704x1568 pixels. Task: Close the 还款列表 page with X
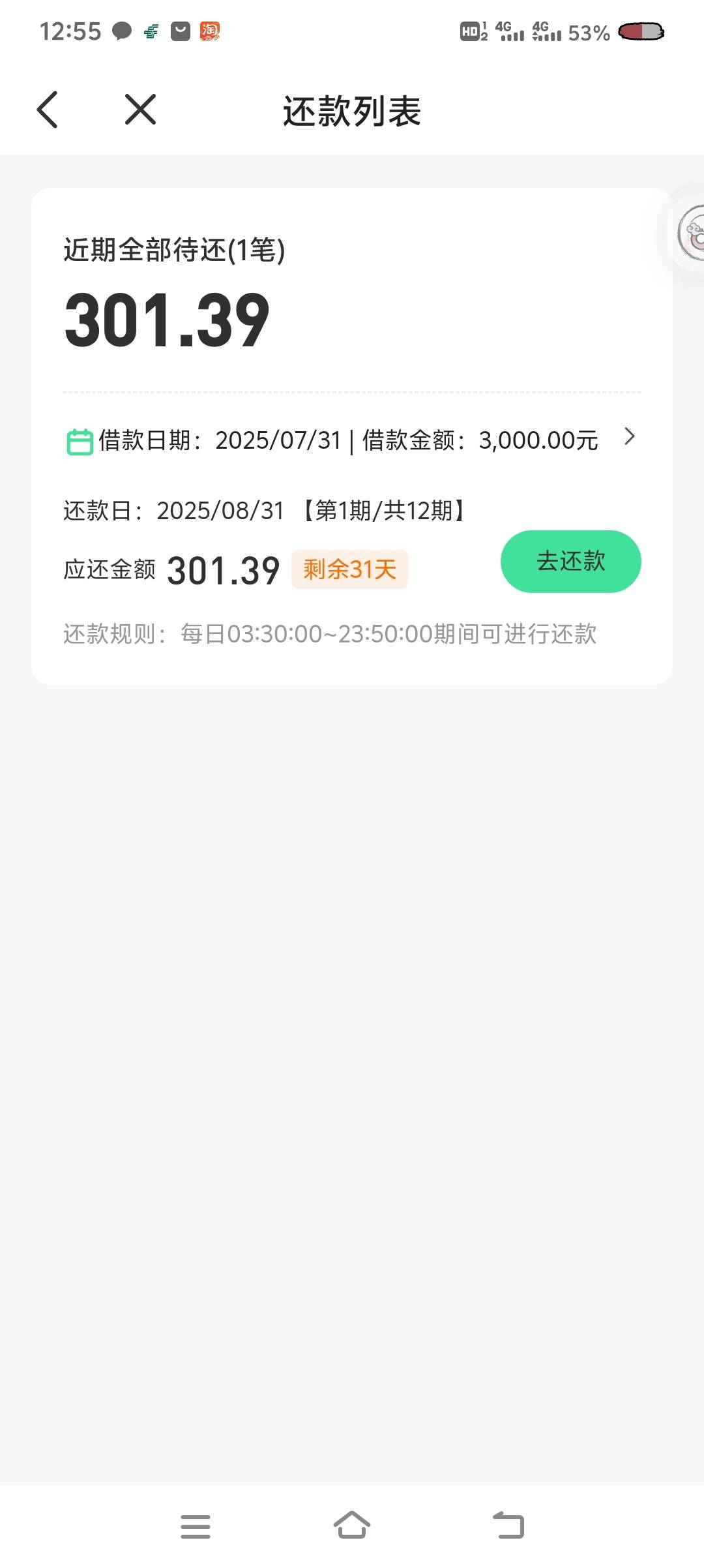click(x=140, y=109)
